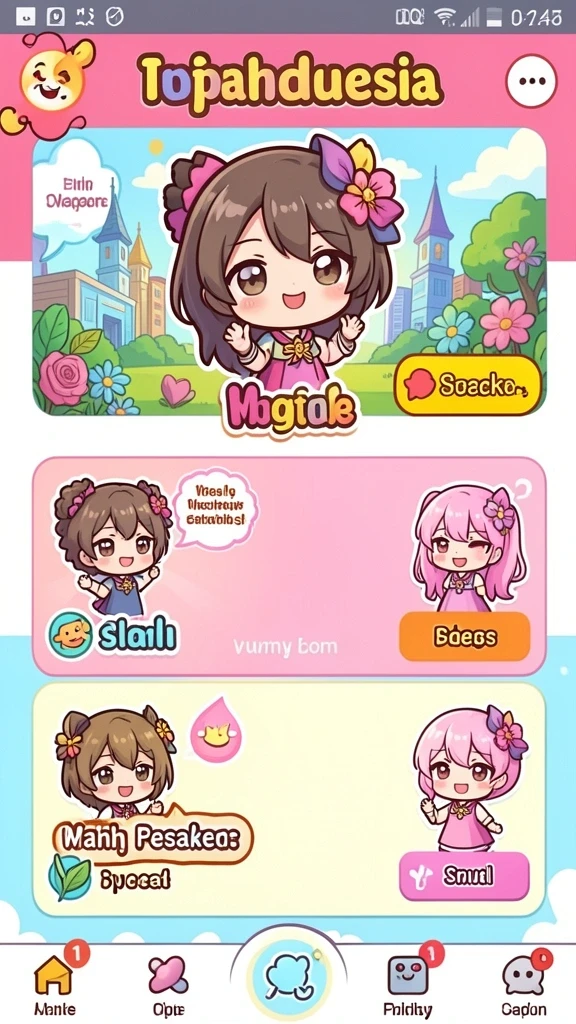This screenshot has width=576, height=1024.
Task: Switch to the Capon chat tab
Action: [523, 984]
